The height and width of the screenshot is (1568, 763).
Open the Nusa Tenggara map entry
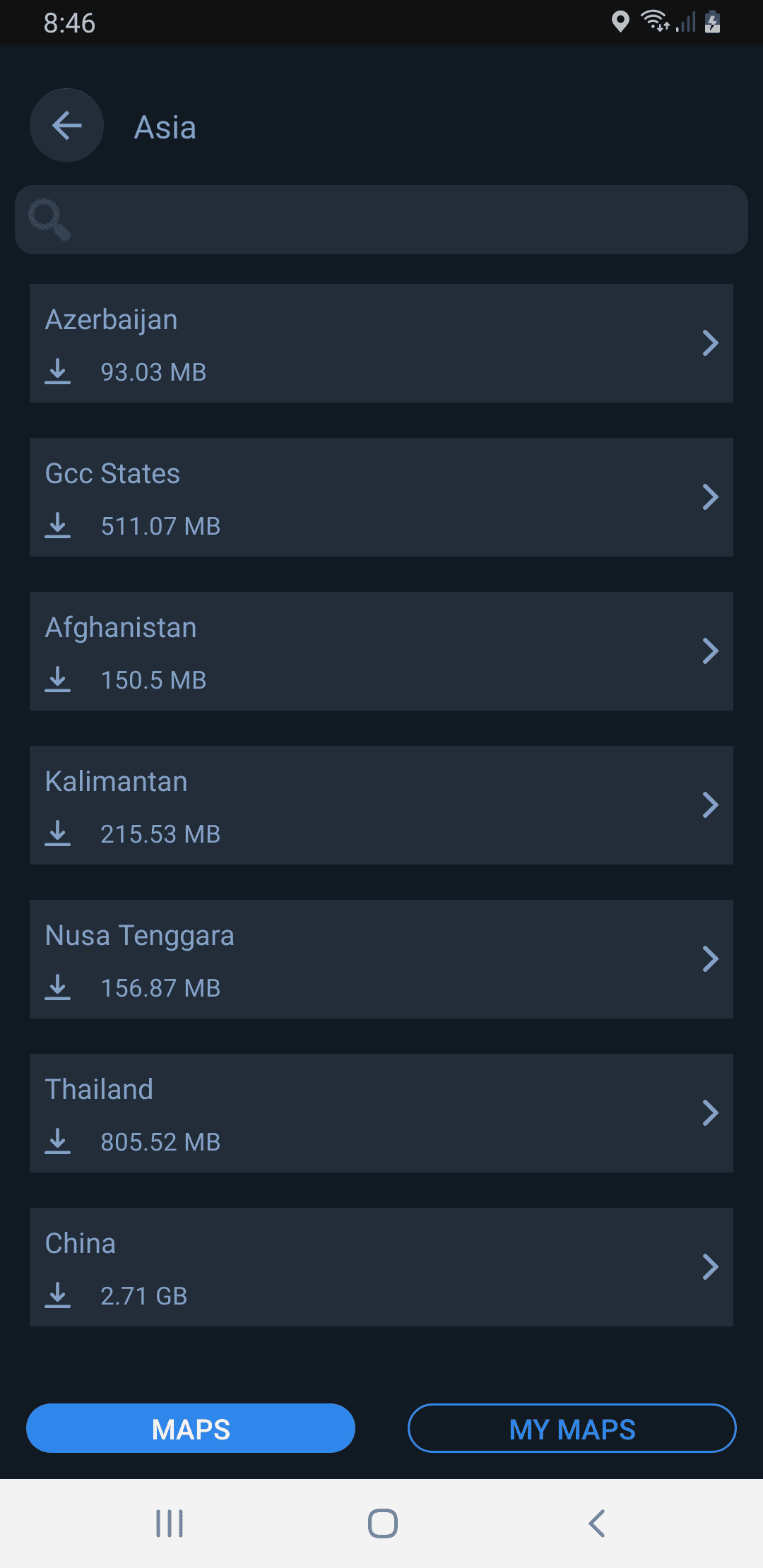(381, 959)
